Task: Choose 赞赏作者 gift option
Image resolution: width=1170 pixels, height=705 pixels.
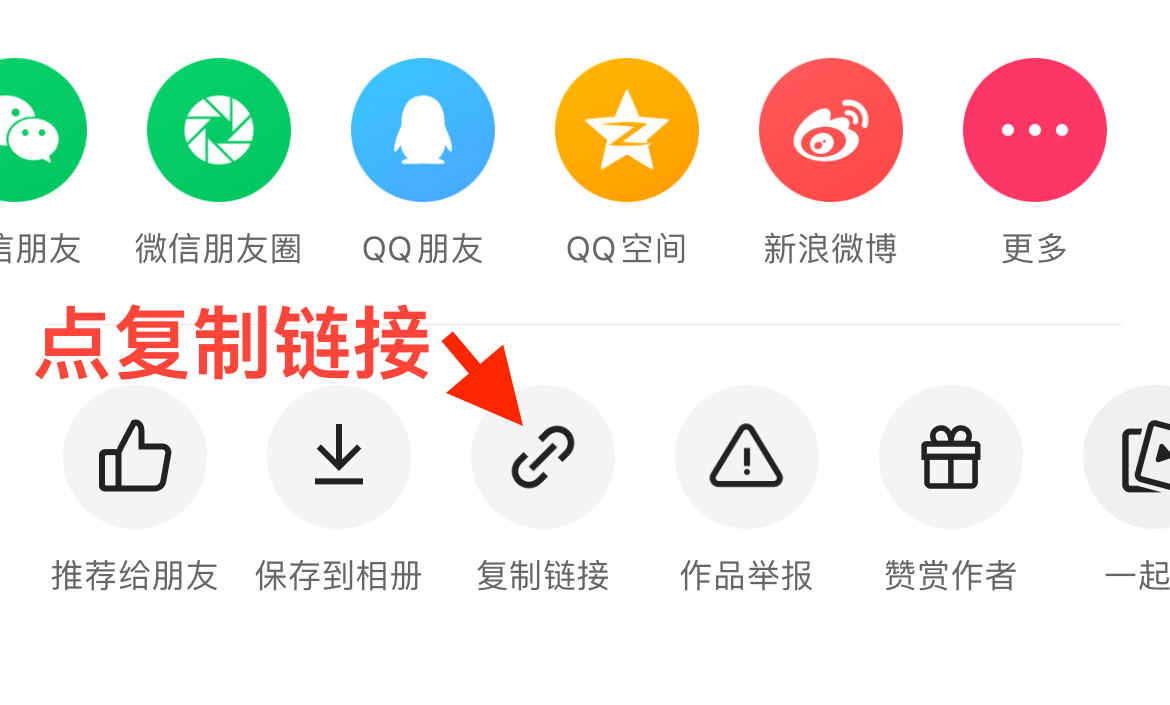Action: pos(950,456)
